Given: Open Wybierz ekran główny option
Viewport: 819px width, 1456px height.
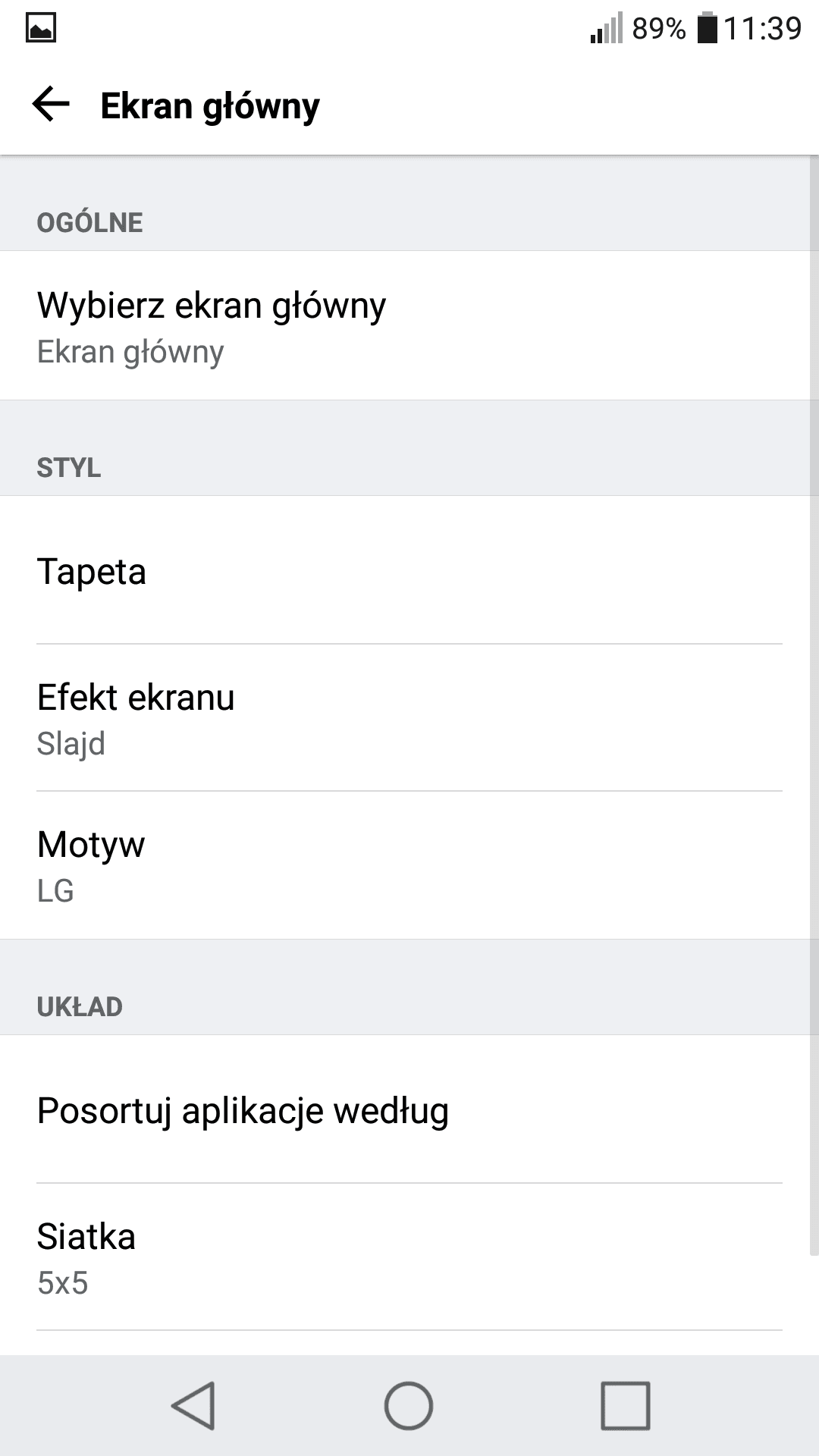Looking at the screenshot, I should pos(409,326).
